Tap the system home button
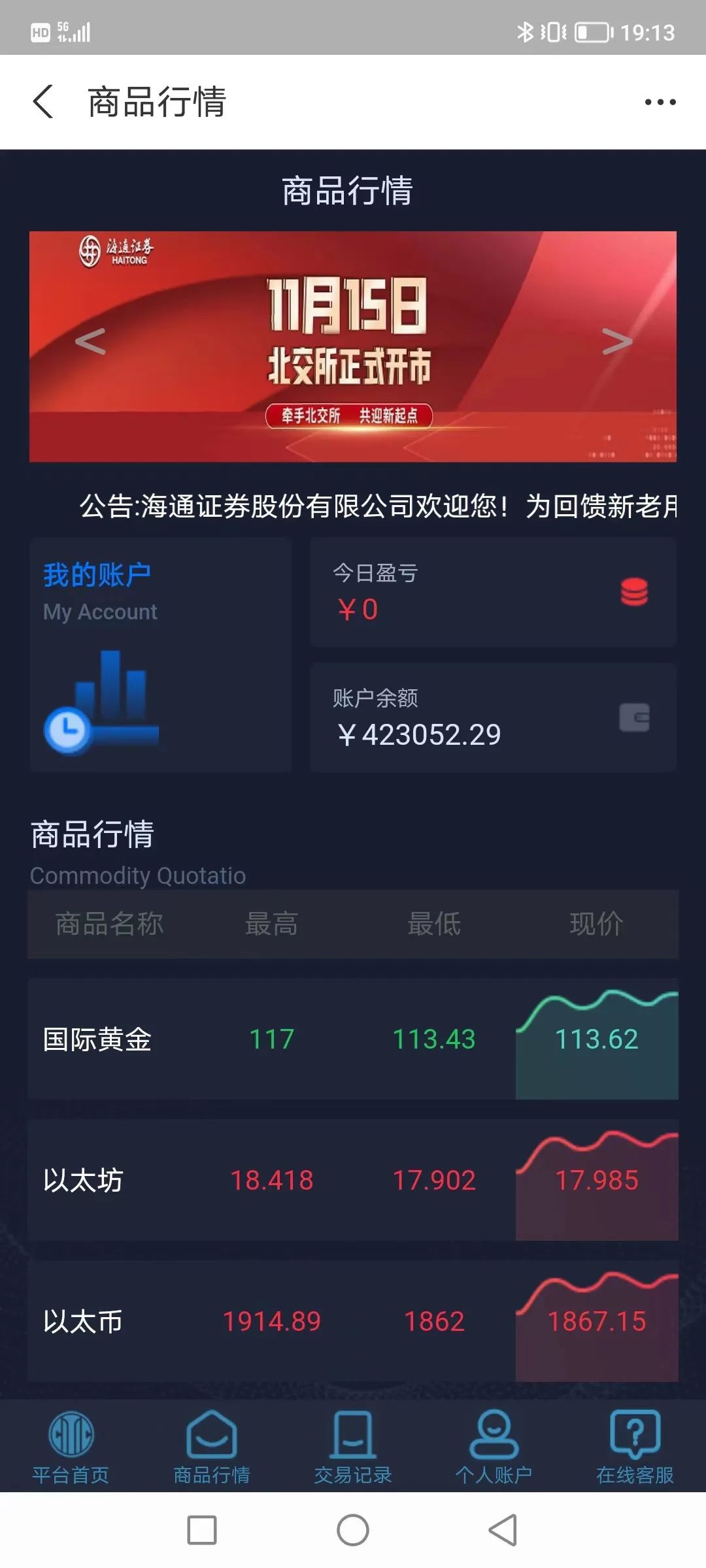The height and width of the screenshot is (1568, 706). pos(353,1530)
